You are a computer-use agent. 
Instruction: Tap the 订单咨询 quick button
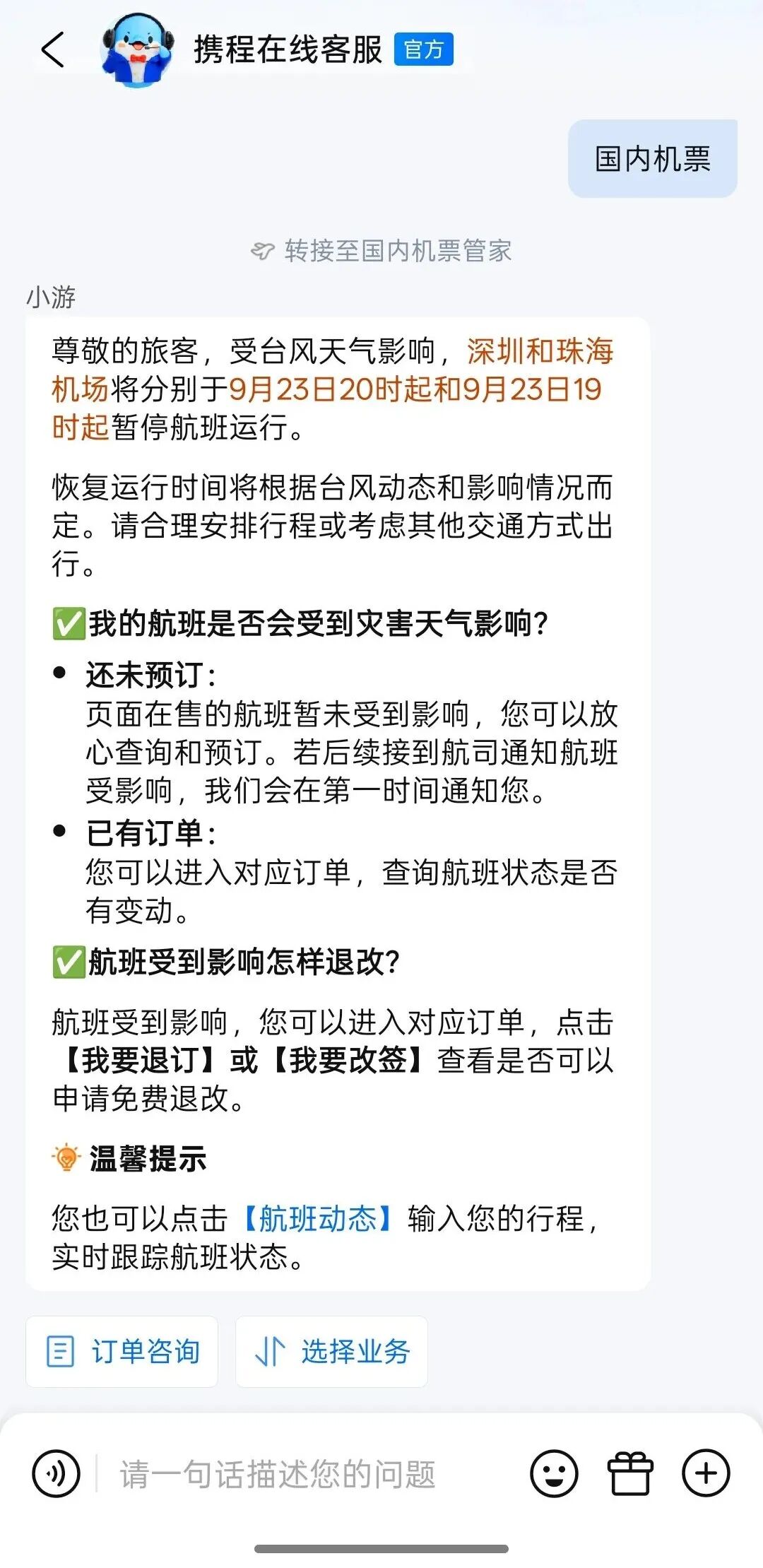(x=122, y=1351)
